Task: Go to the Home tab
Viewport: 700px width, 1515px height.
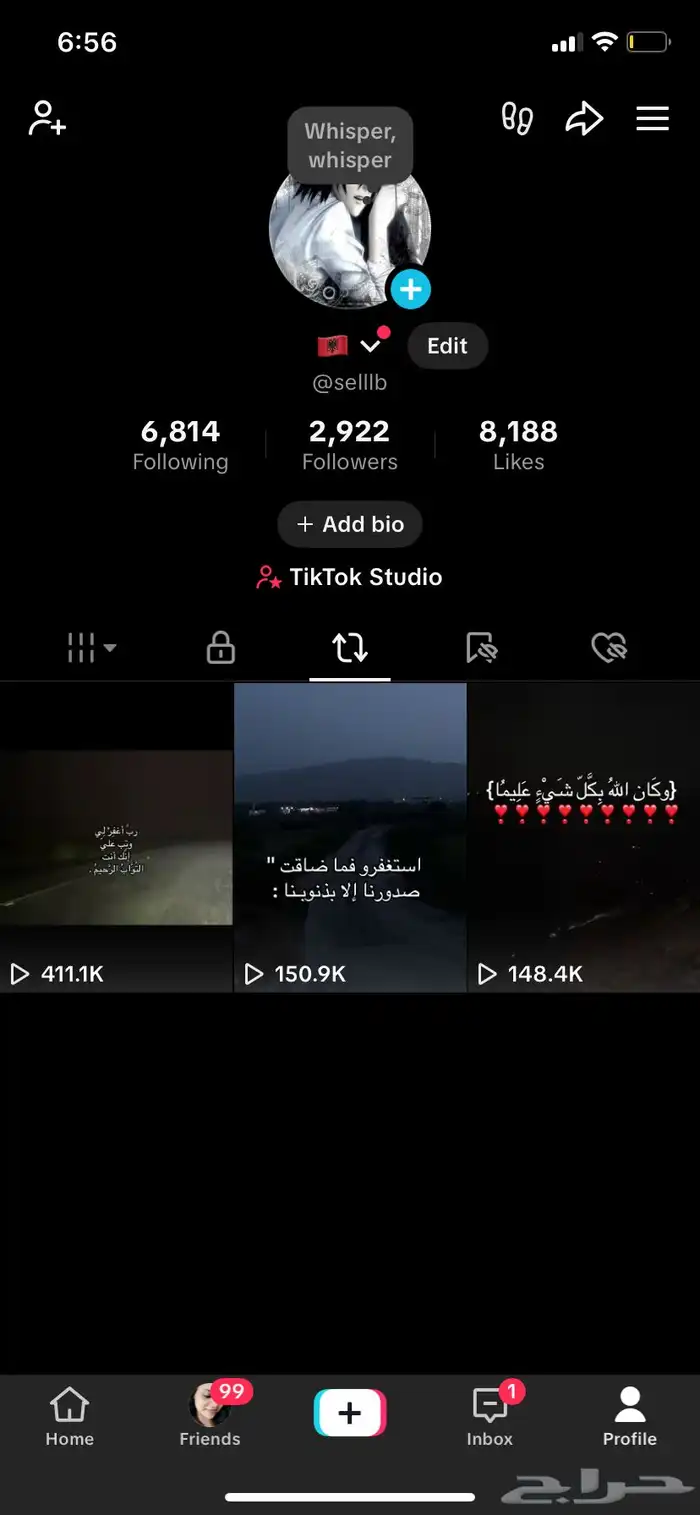Action: 69,1417
